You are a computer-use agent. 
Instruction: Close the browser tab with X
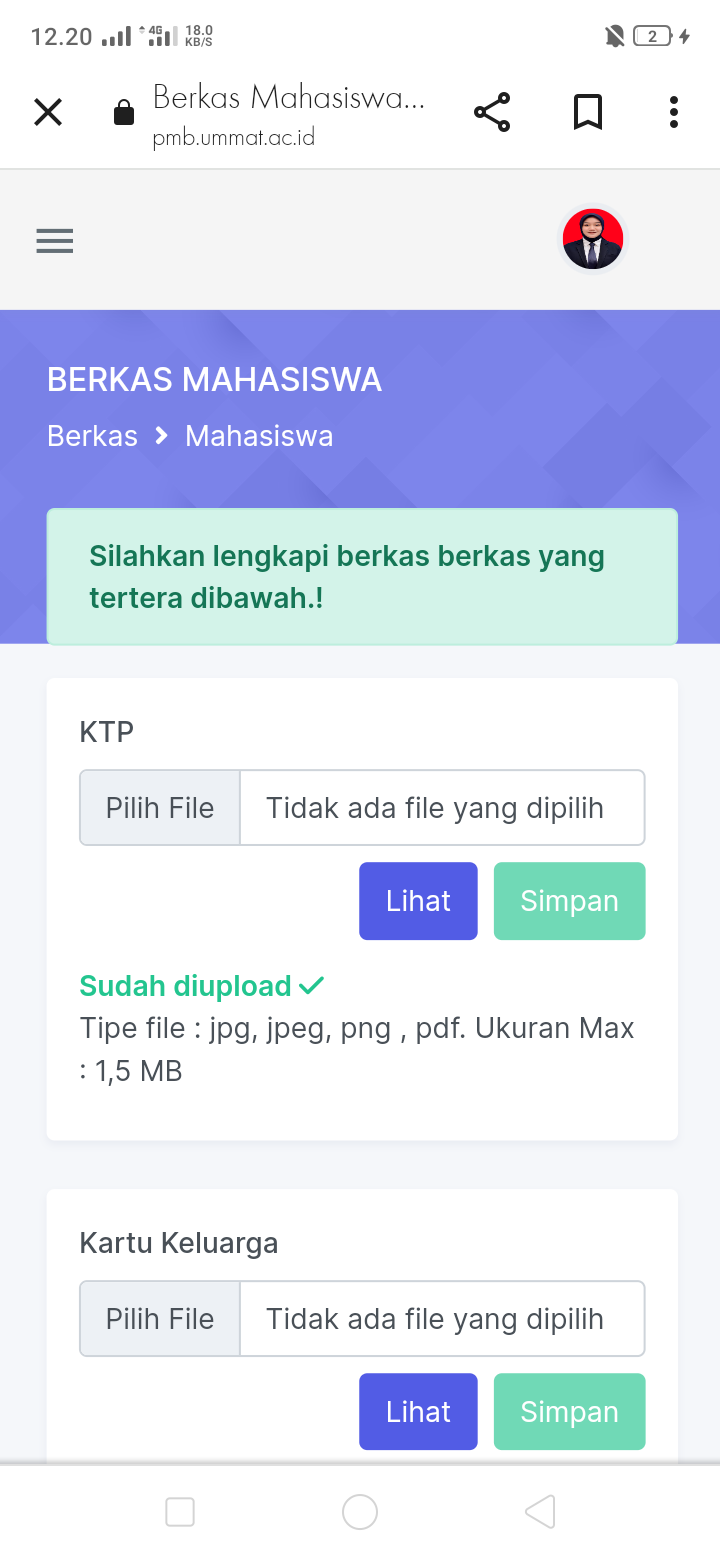pyautogui.click(x=48, y=112)
